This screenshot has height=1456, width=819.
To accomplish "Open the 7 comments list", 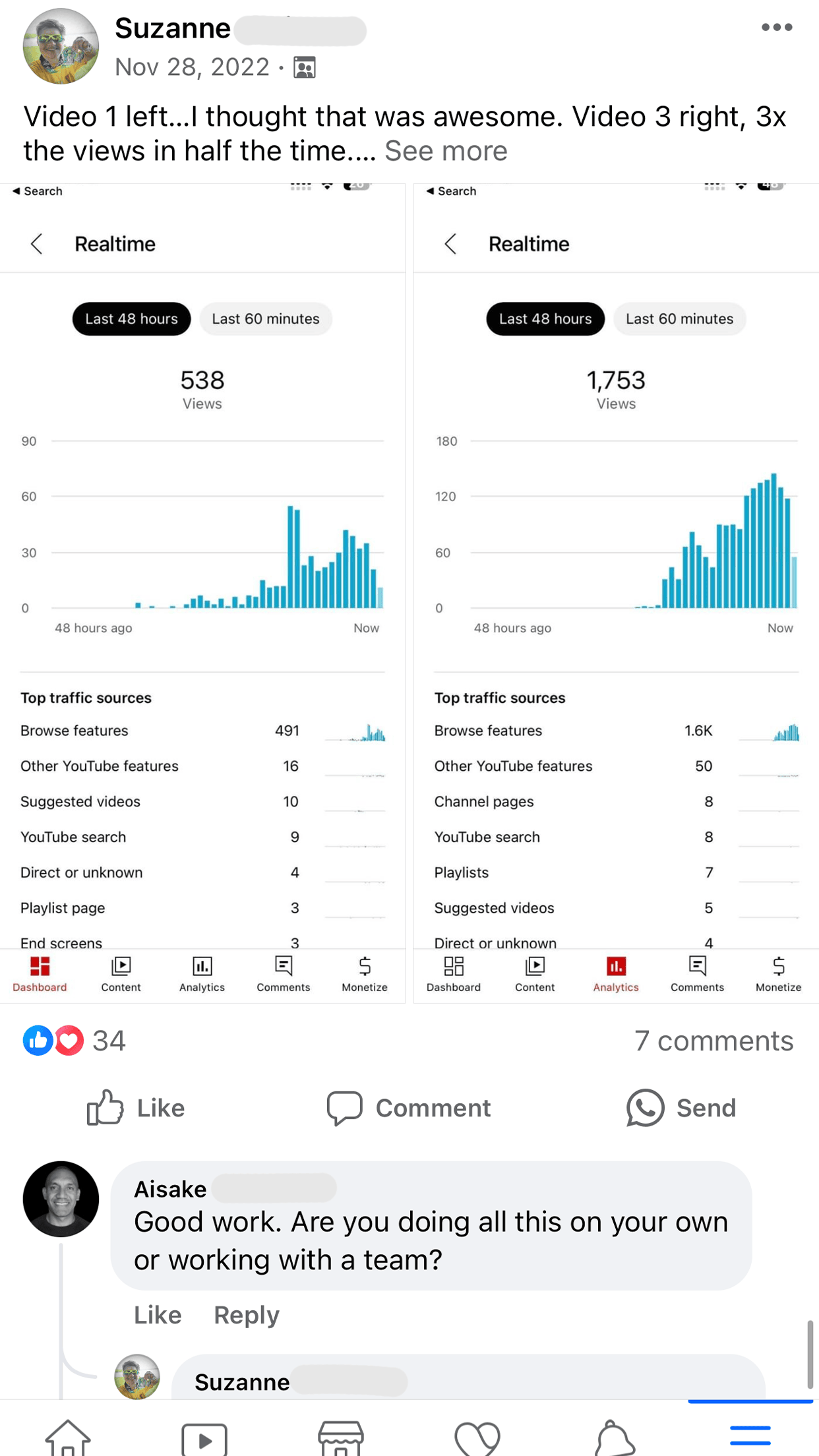I will 713,1041.
